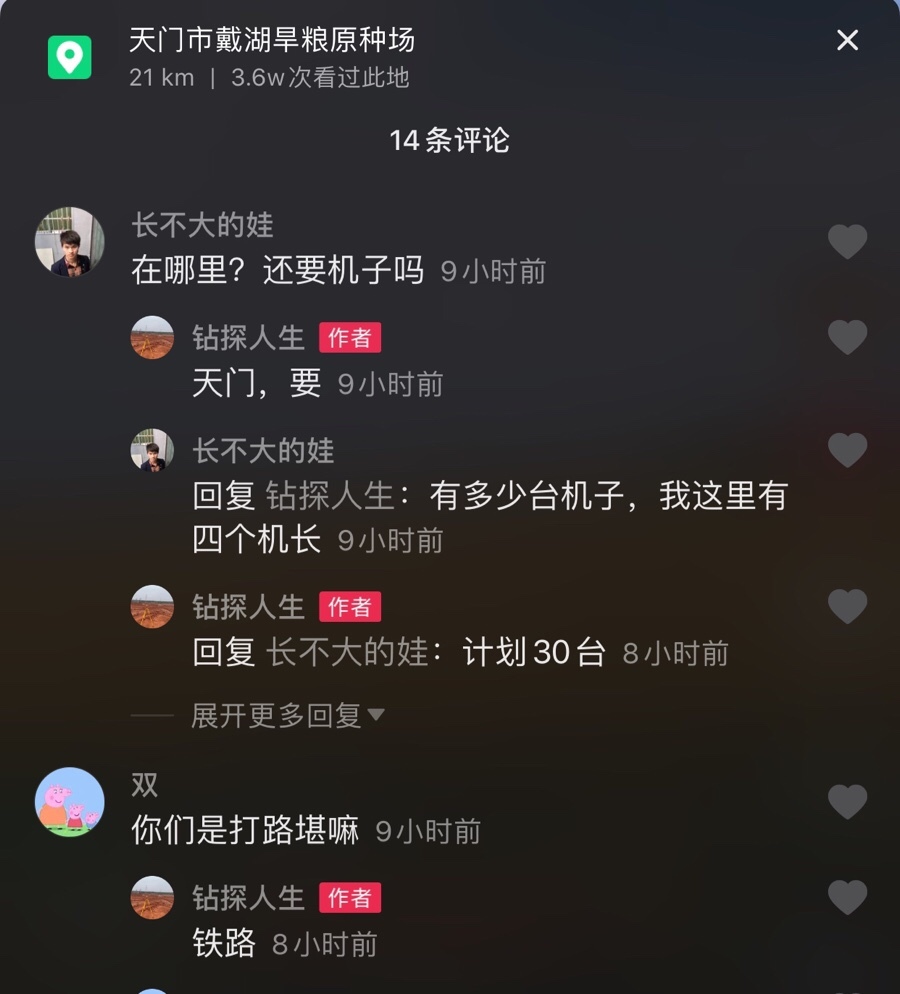This screenshot has height=994, width=900.
Task: Reply to the comment 你们是打路堪嘛
Action: point(245,831)
